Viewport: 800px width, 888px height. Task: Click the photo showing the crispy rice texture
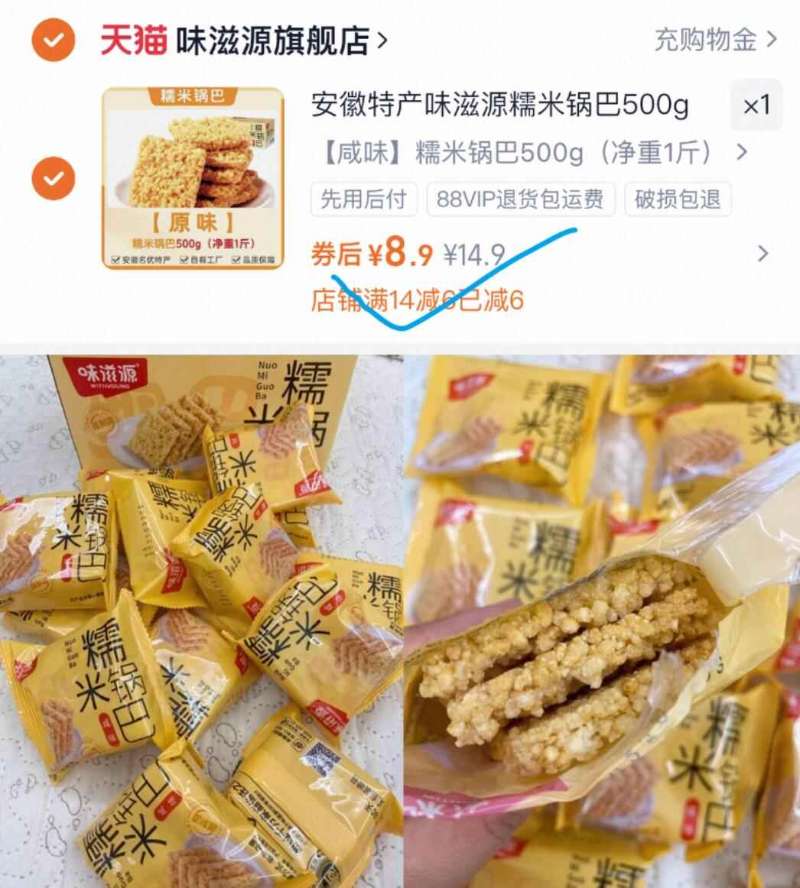600,615
